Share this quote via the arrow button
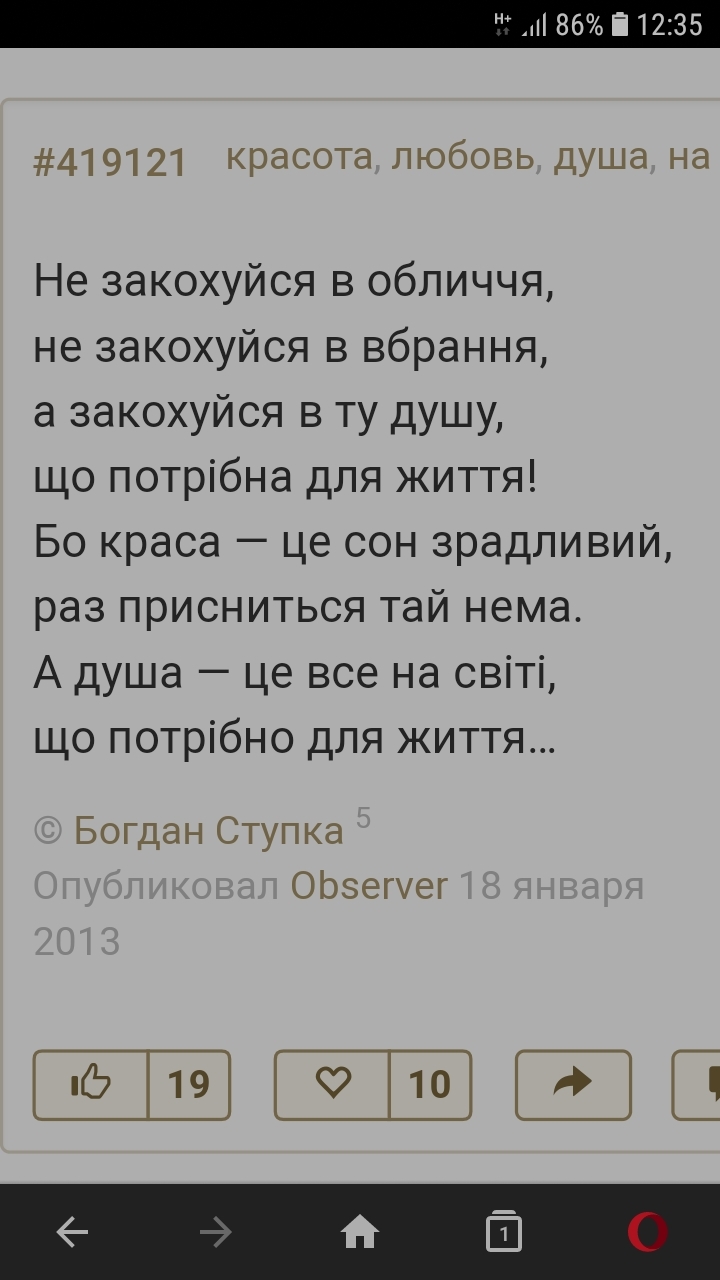The height and width of the screenshot is (1280, 720). (573, 1084)
